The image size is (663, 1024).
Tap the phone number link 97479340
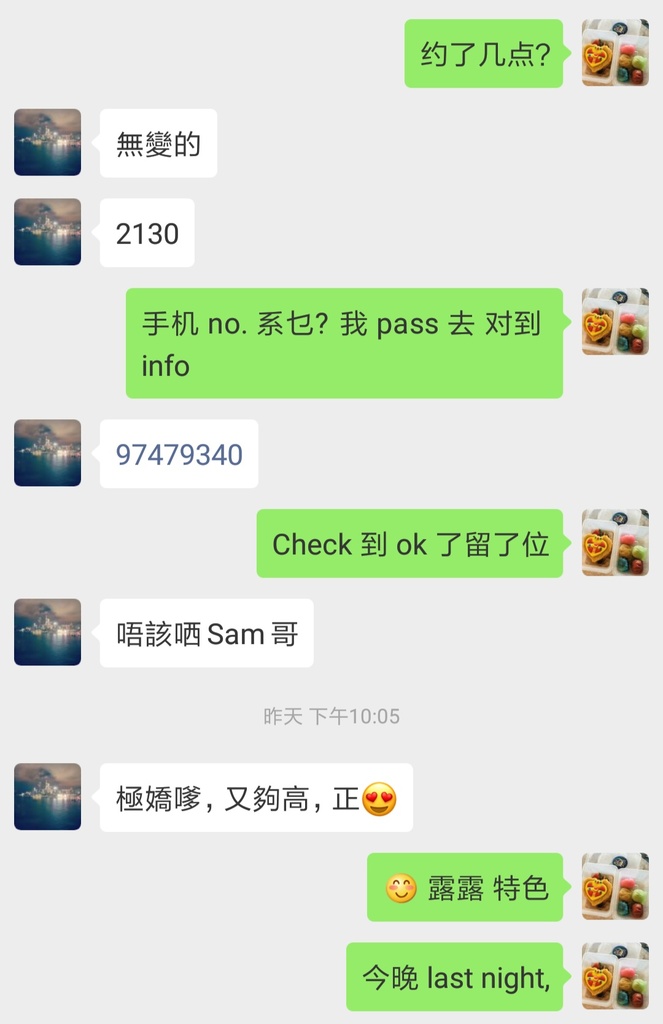179,455
